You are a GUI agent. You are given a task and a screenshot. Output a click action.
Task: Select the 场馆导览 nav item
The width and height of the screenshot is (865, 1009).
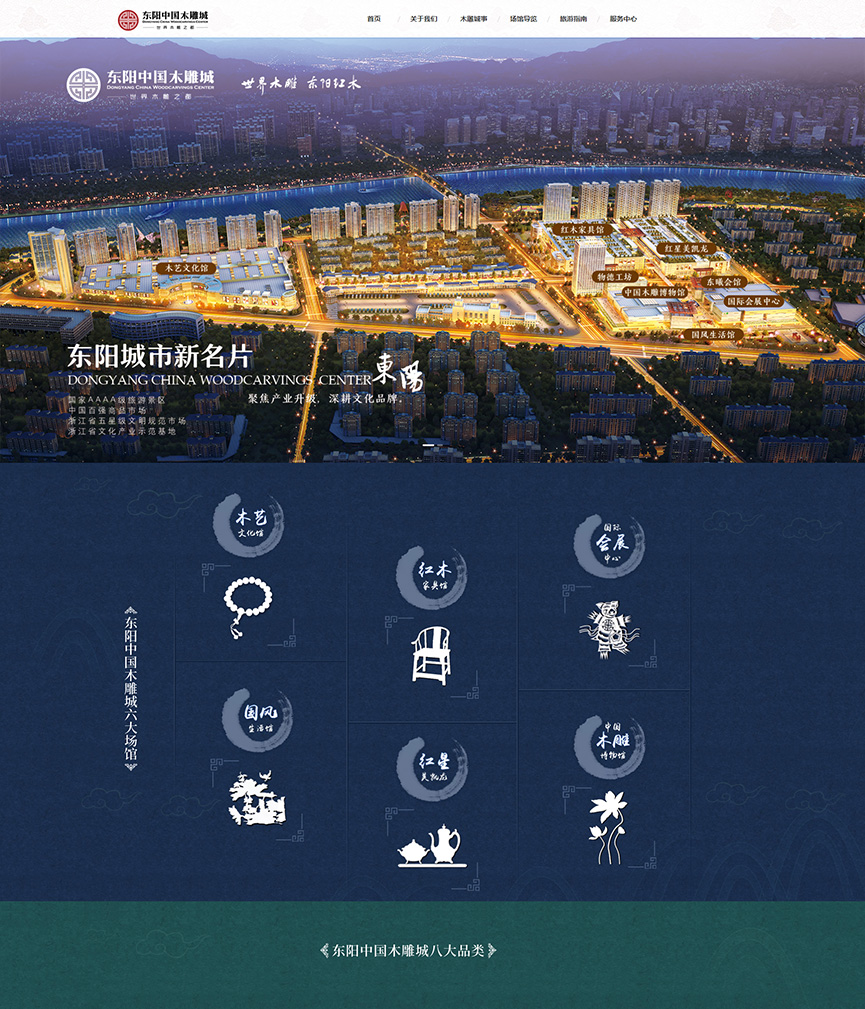click(523, 19)
